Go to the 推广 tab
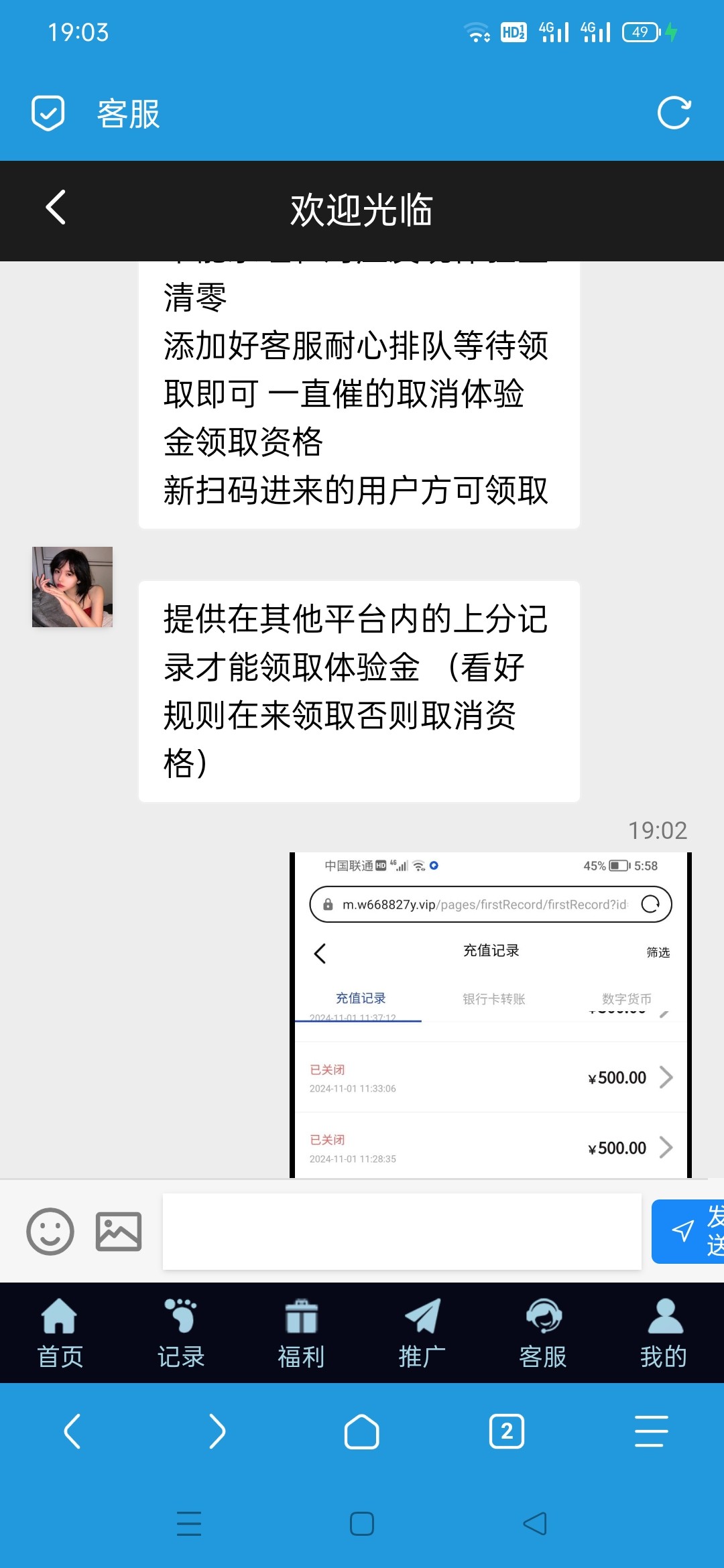Screen dimensions: 724x1568 pos(422,1333)
